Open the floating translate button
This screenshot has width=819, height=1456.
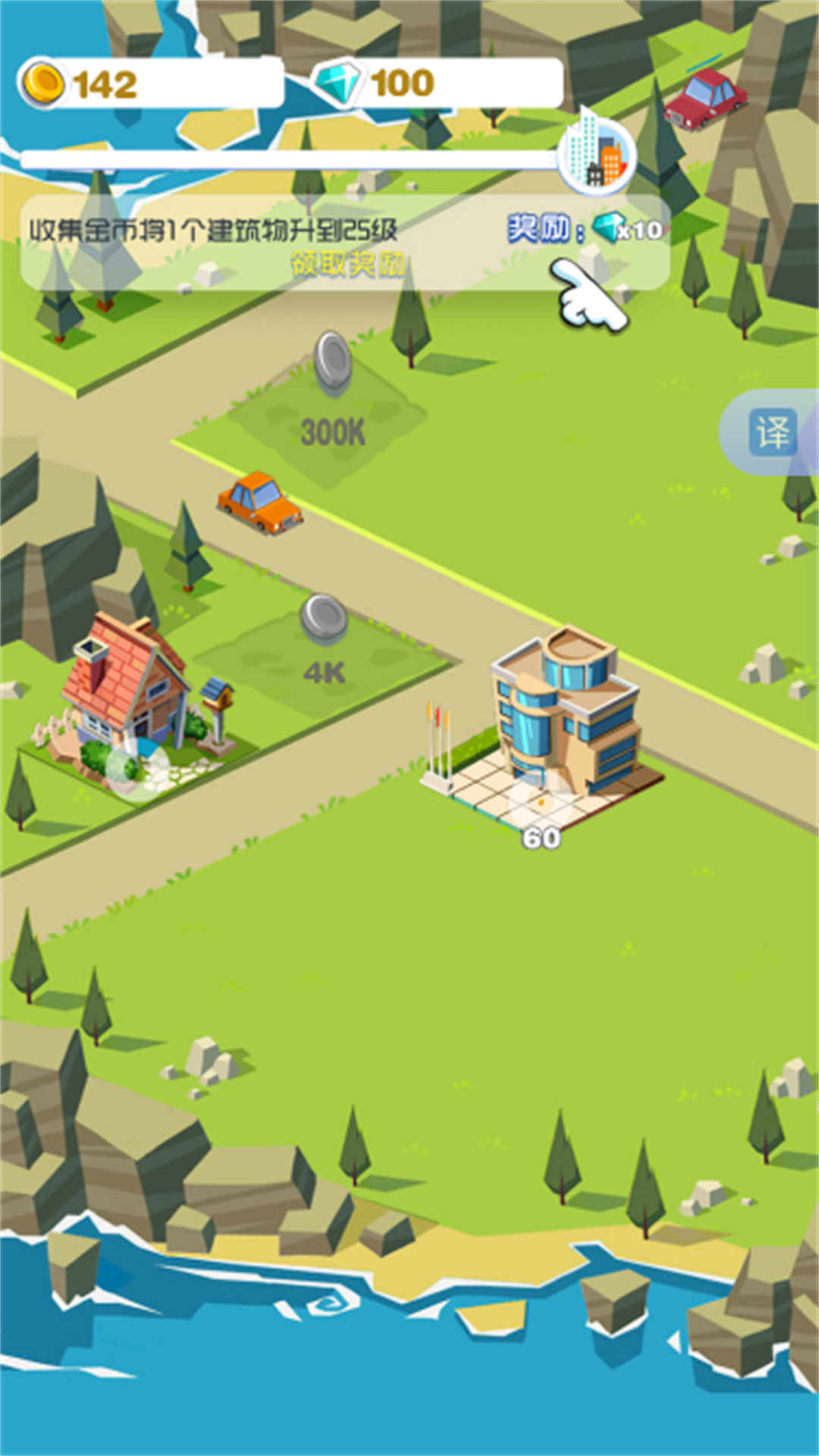click(x=772, y=432)
